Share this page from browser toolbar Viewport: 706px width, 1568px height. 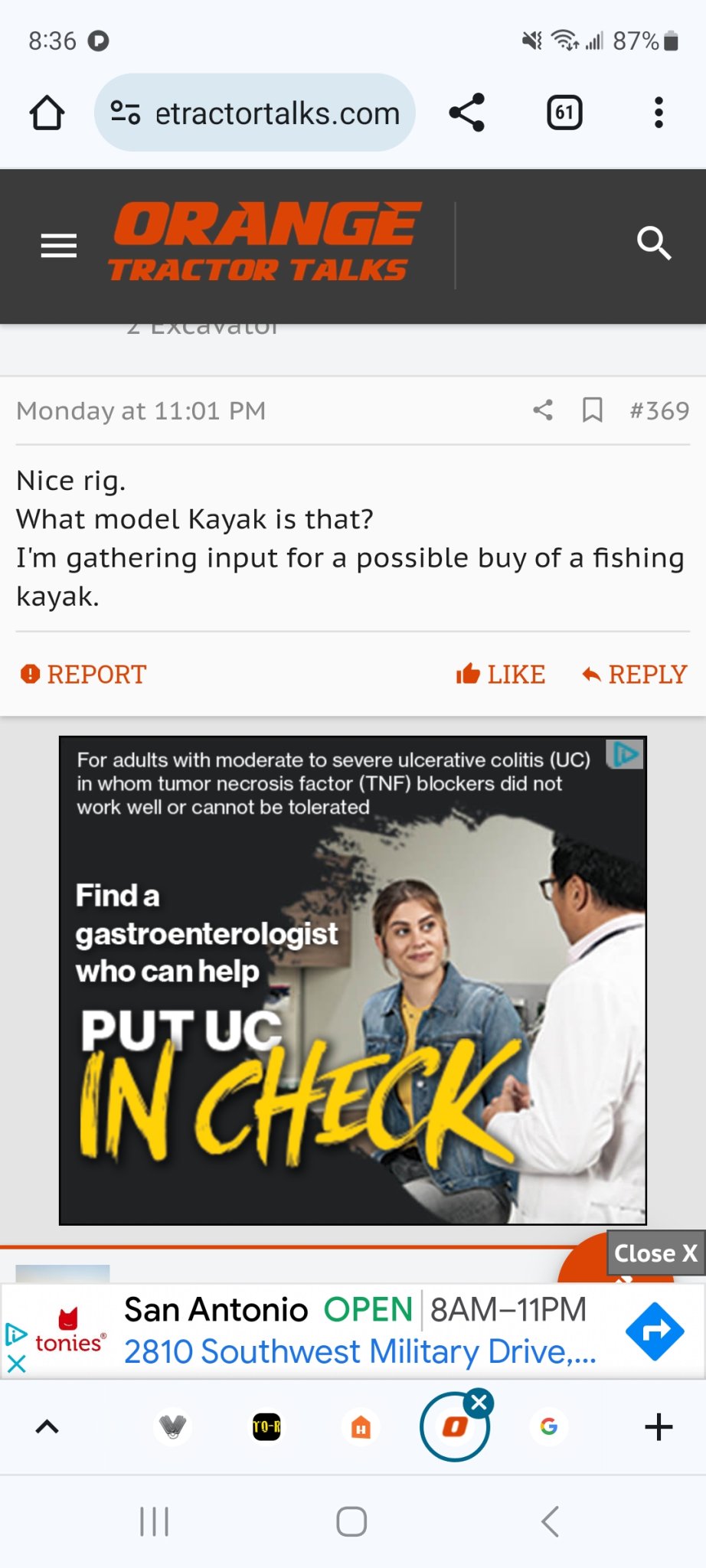point(467,113)
